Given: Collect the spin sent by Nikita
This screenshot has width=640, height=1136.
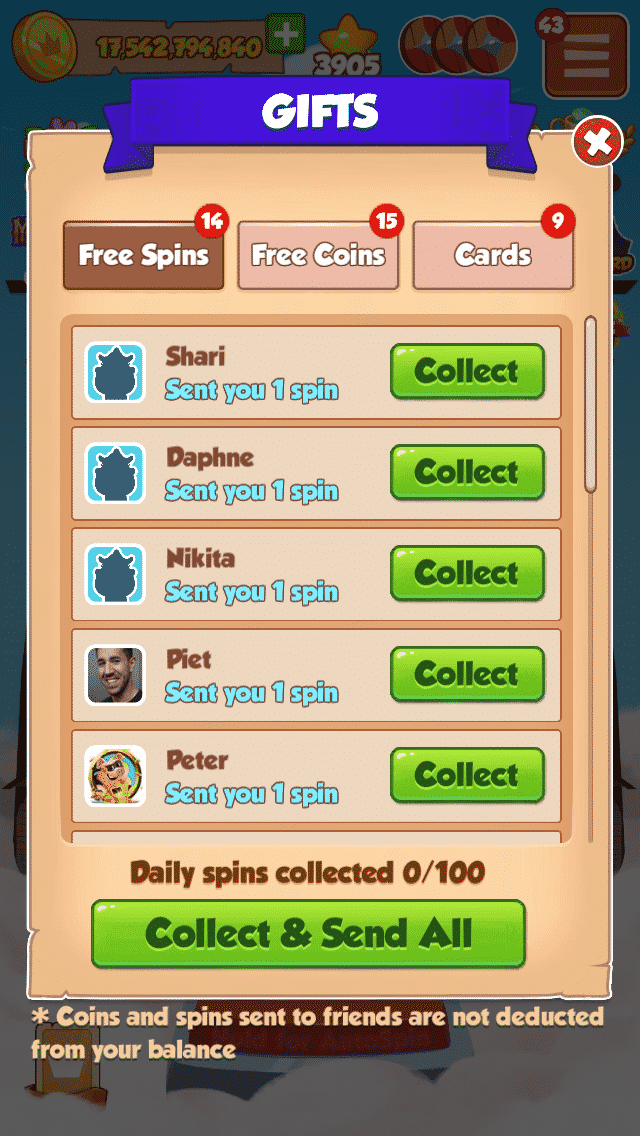Looking at the screenshot, I should click(x=467, y=573).
